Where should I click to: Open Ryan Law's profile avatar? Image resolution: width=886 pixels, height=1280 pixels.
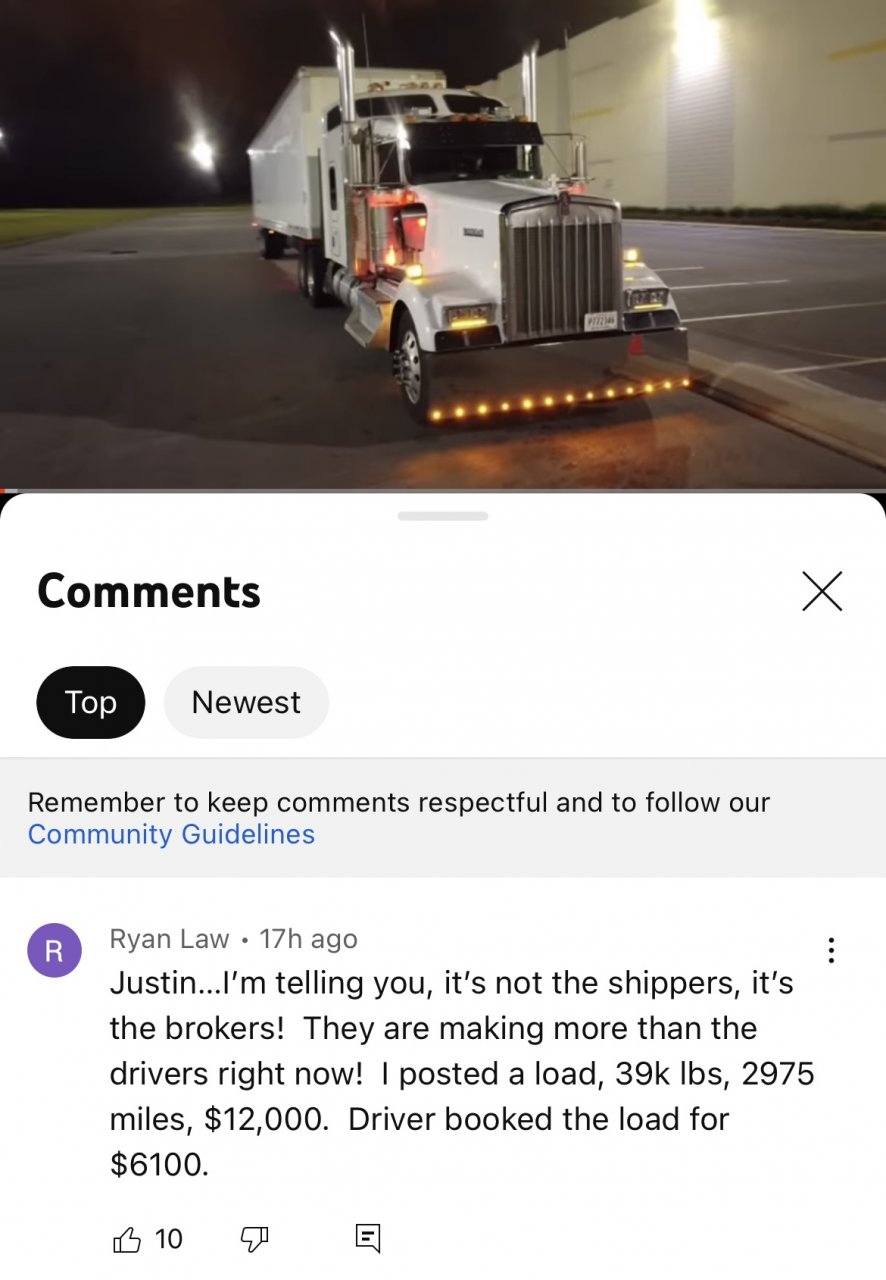tap(54, 950)
